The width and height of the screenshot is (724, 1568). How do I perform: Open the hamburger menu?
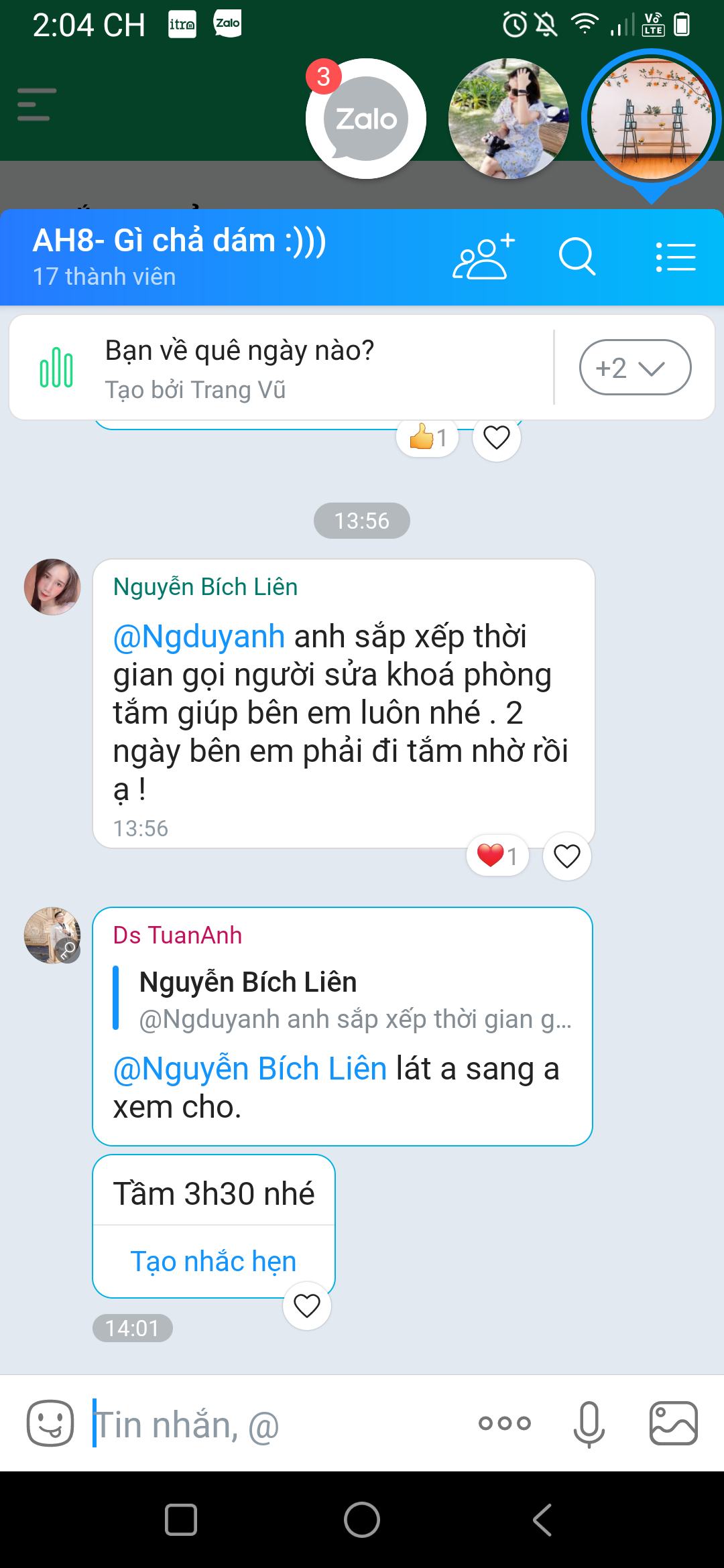(37, 105)
